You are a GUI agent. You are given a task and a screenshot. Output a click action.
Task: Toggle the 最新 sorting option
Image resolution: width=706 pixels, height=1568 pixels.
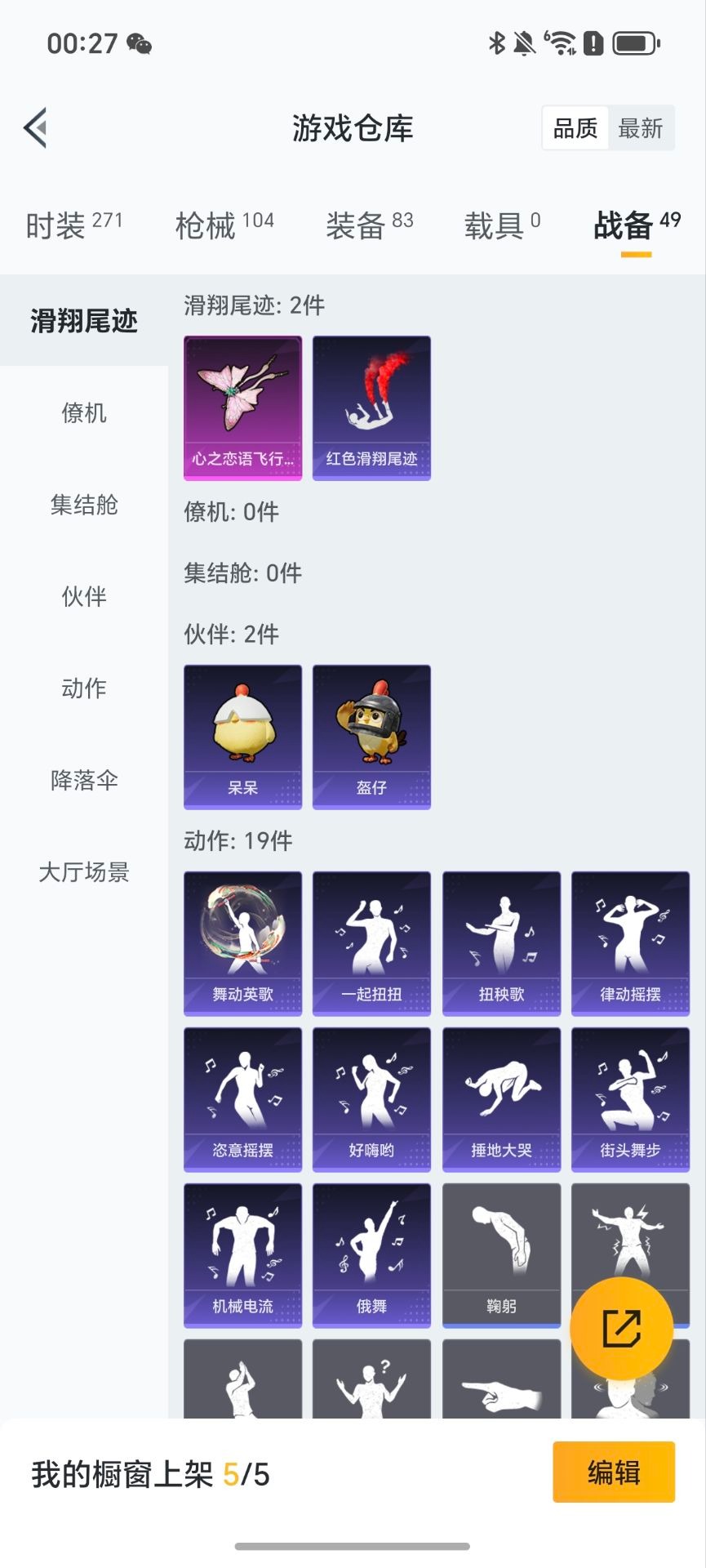(x=642, y=127)
